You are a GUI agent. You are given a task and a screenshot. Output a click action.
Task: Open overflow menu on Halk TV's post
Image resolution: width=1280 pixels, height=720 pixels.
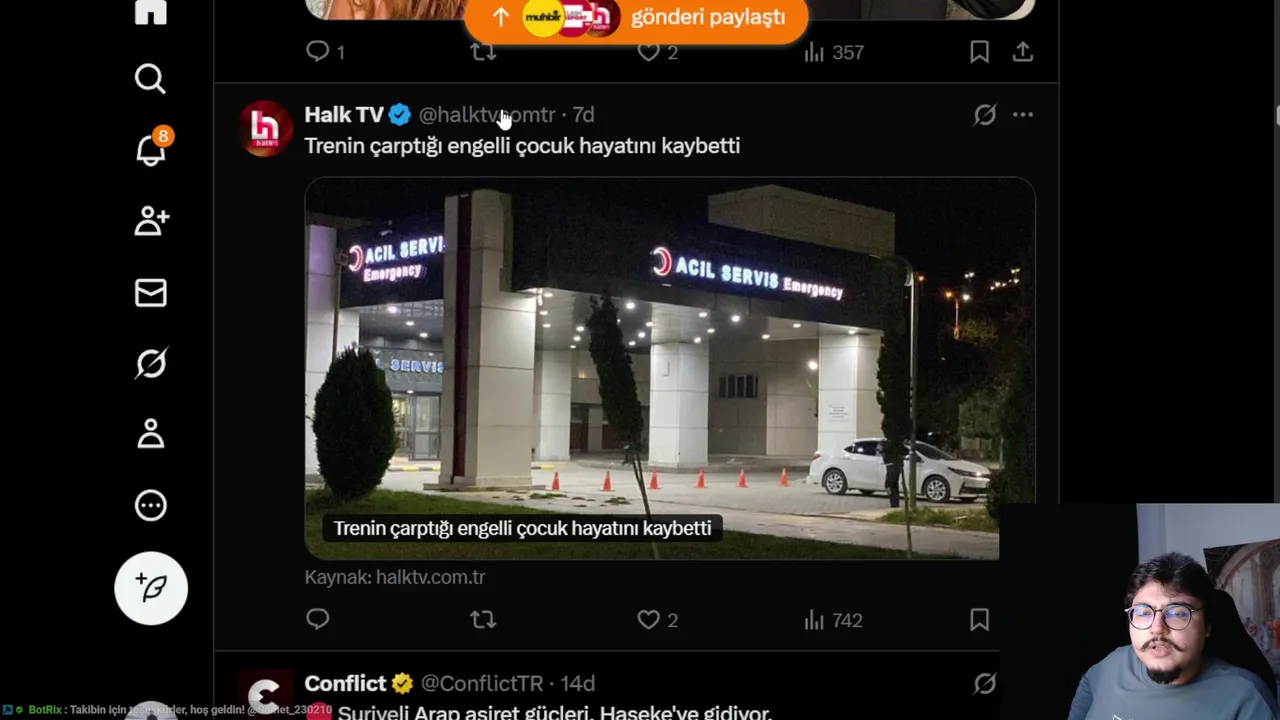[1022, 115]
